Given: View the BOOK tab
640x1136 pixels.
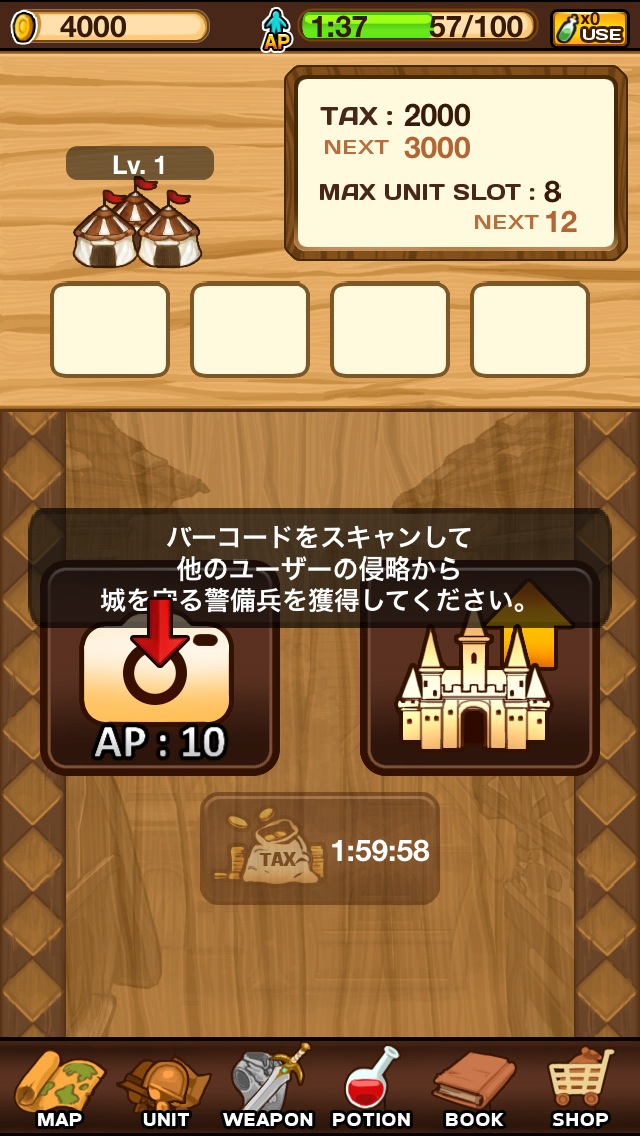Looking at the screenshot, I should (474, 1088).
